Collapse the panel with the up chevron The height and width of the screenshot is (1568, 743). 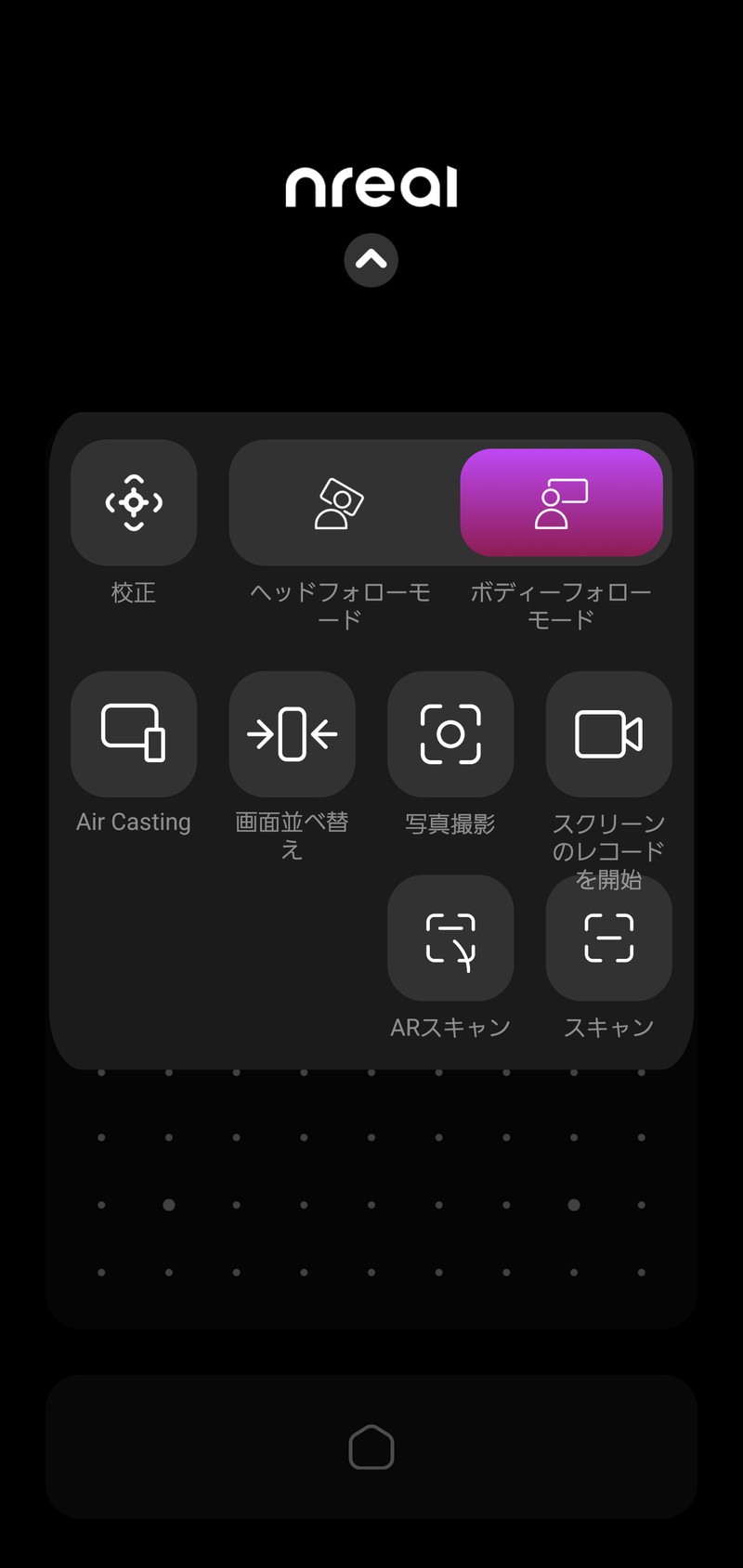pyautogui.click(x=371, y=260)
